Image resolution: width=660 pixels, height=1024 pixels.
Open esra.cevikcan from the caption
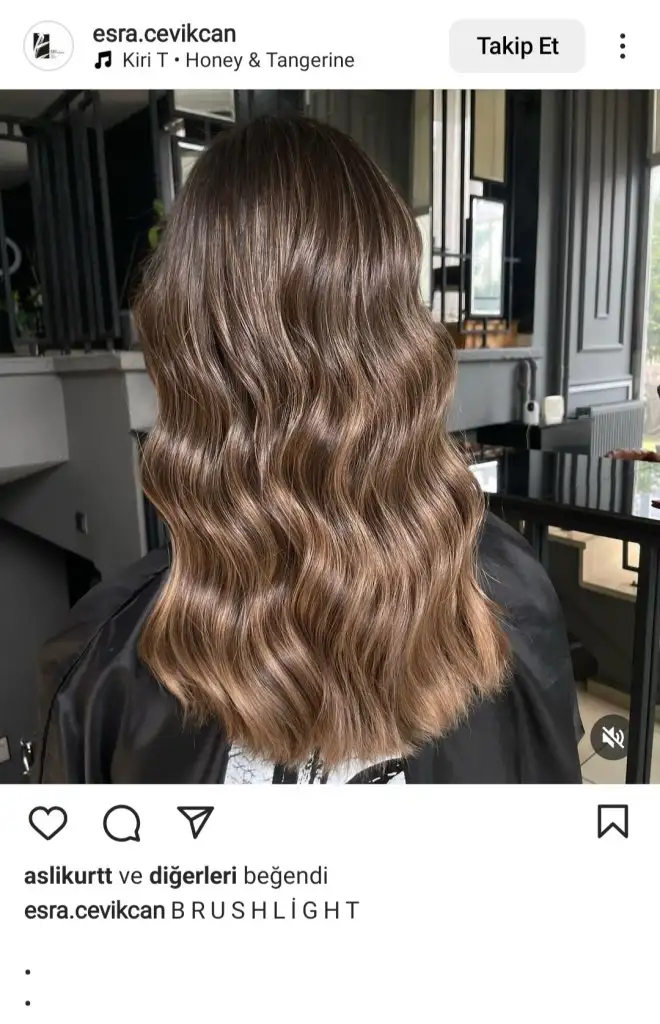(x=94, y=910)
